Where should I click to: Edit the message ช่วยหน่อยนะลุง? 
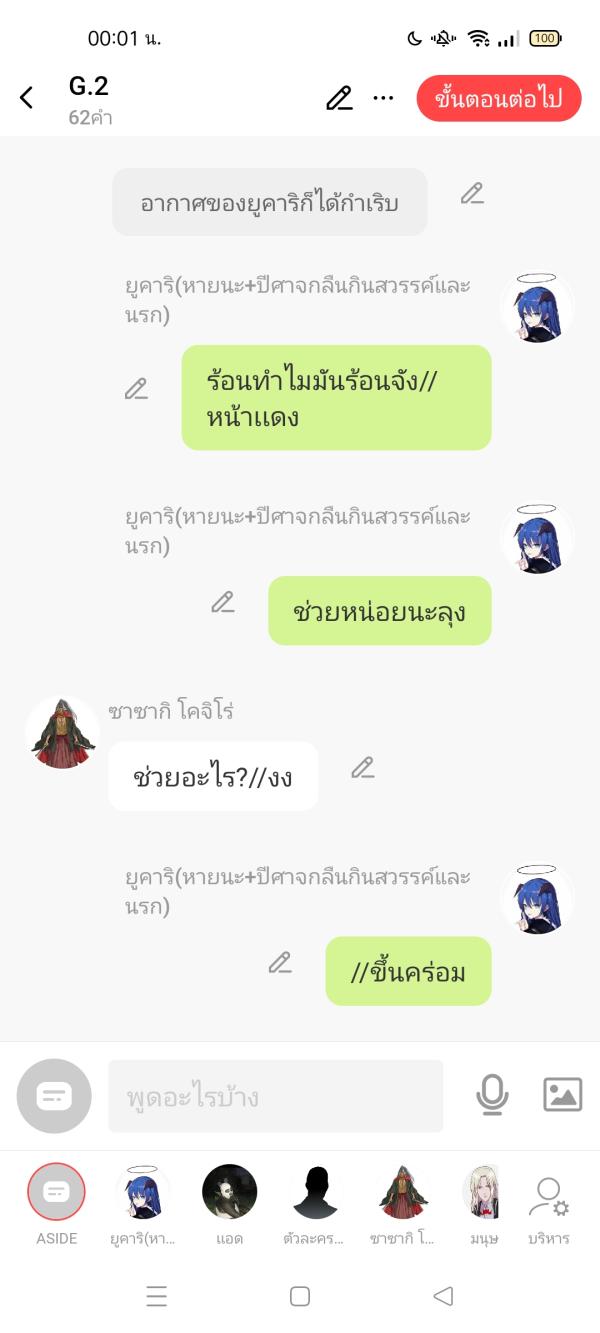tap(222, 602)
